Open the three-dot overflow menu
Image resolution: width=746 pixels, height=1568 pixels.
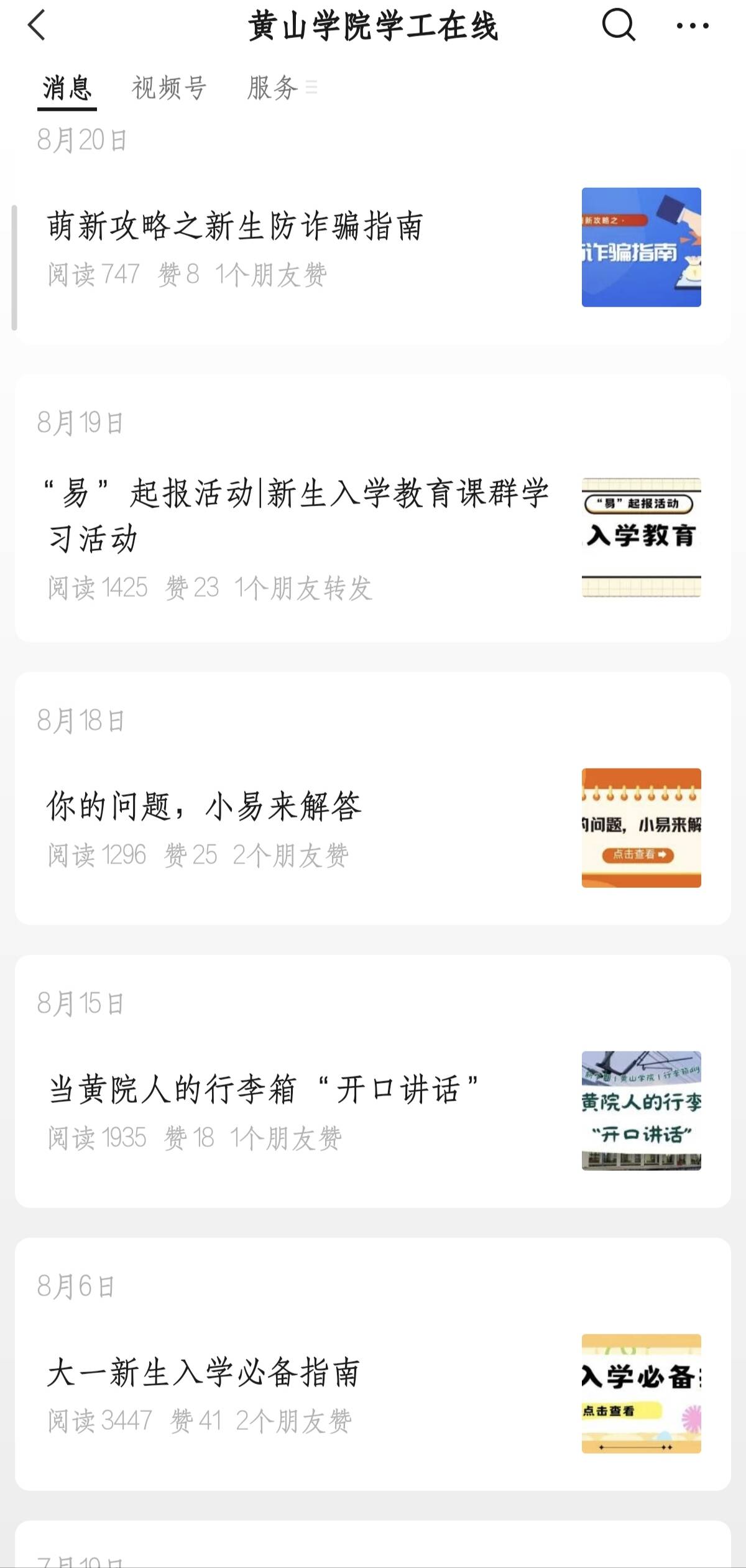[692, 26]
